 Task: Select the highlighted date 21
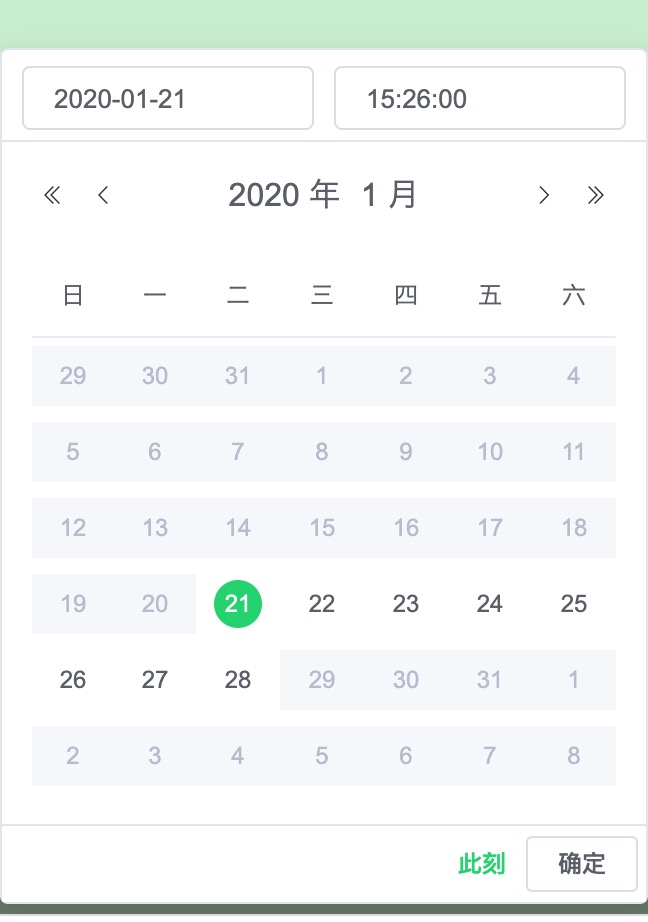click(238, 604)
